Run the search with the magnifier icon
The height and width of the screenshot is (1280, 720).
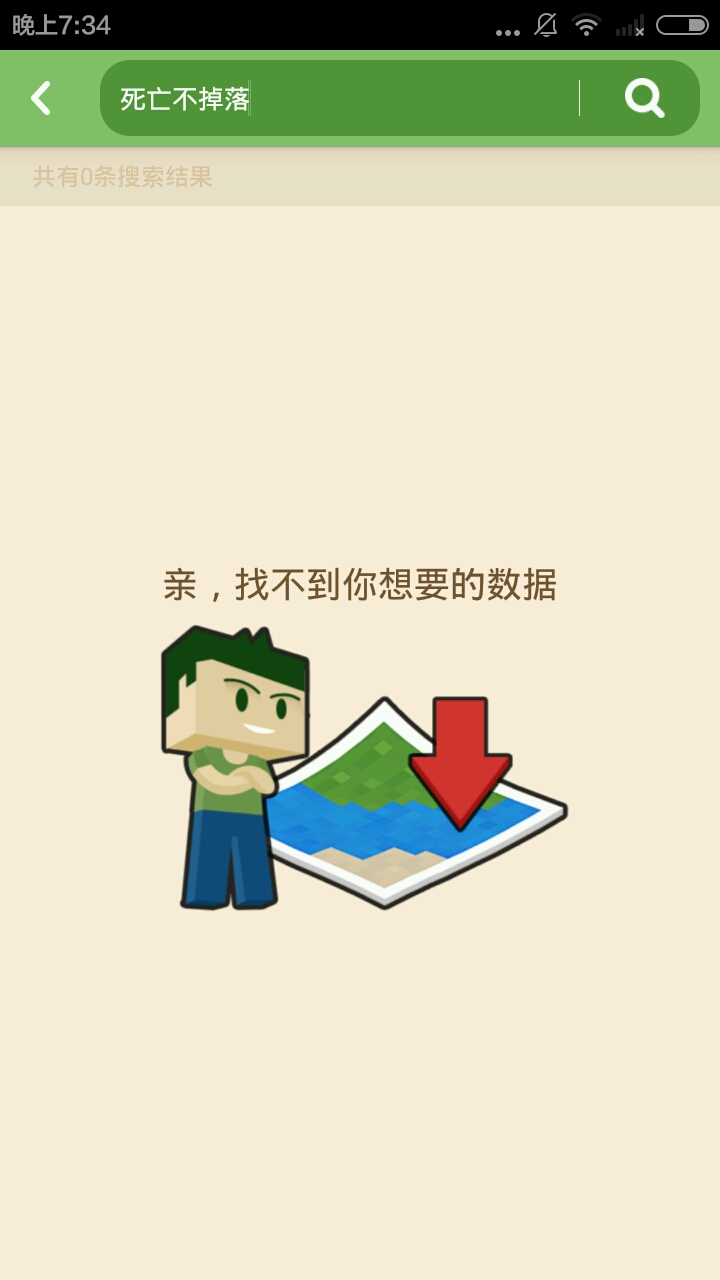[644, 98]
